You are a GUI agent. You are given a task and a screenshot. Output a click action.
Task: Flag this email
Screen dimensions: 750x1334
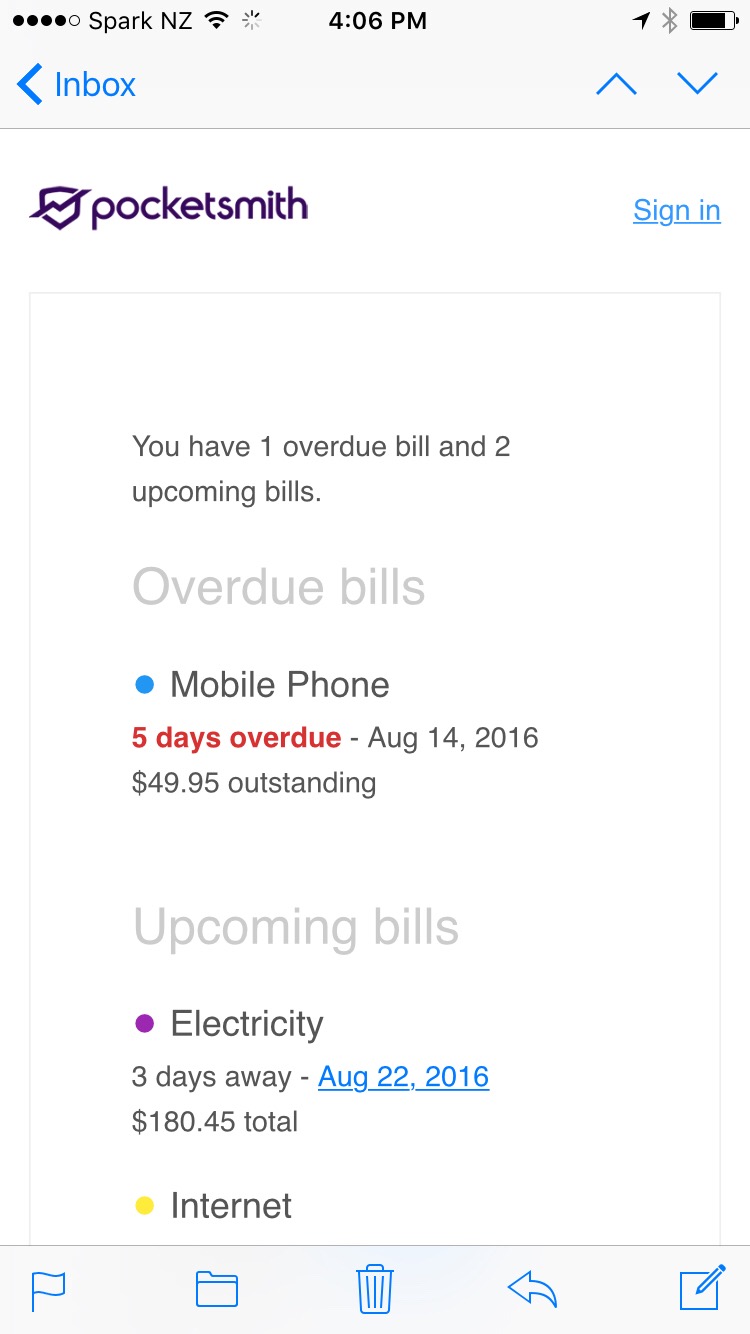tap(48, 1289)
